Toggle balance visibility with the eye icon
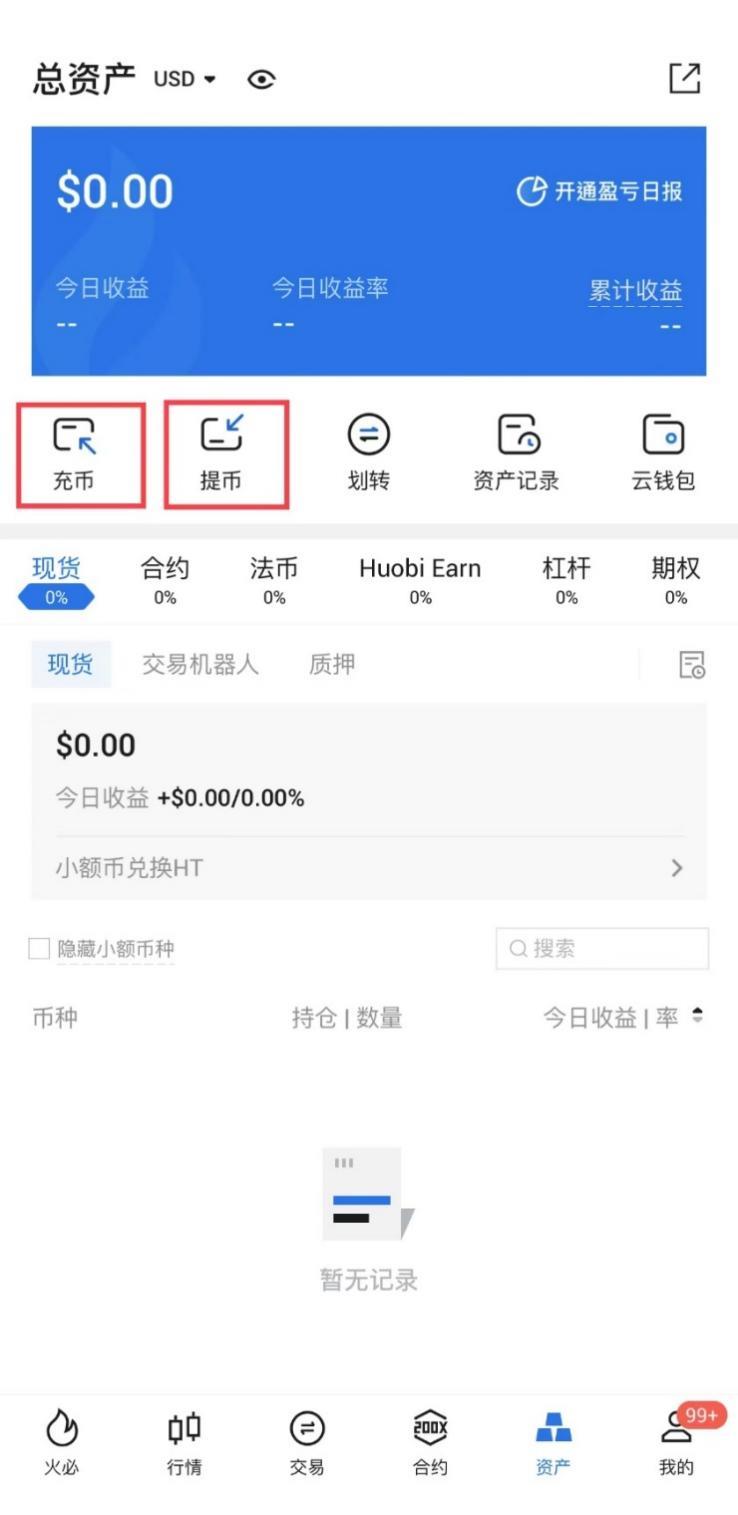Screen dimensions: 738x1515 click(x=261, y=79)
